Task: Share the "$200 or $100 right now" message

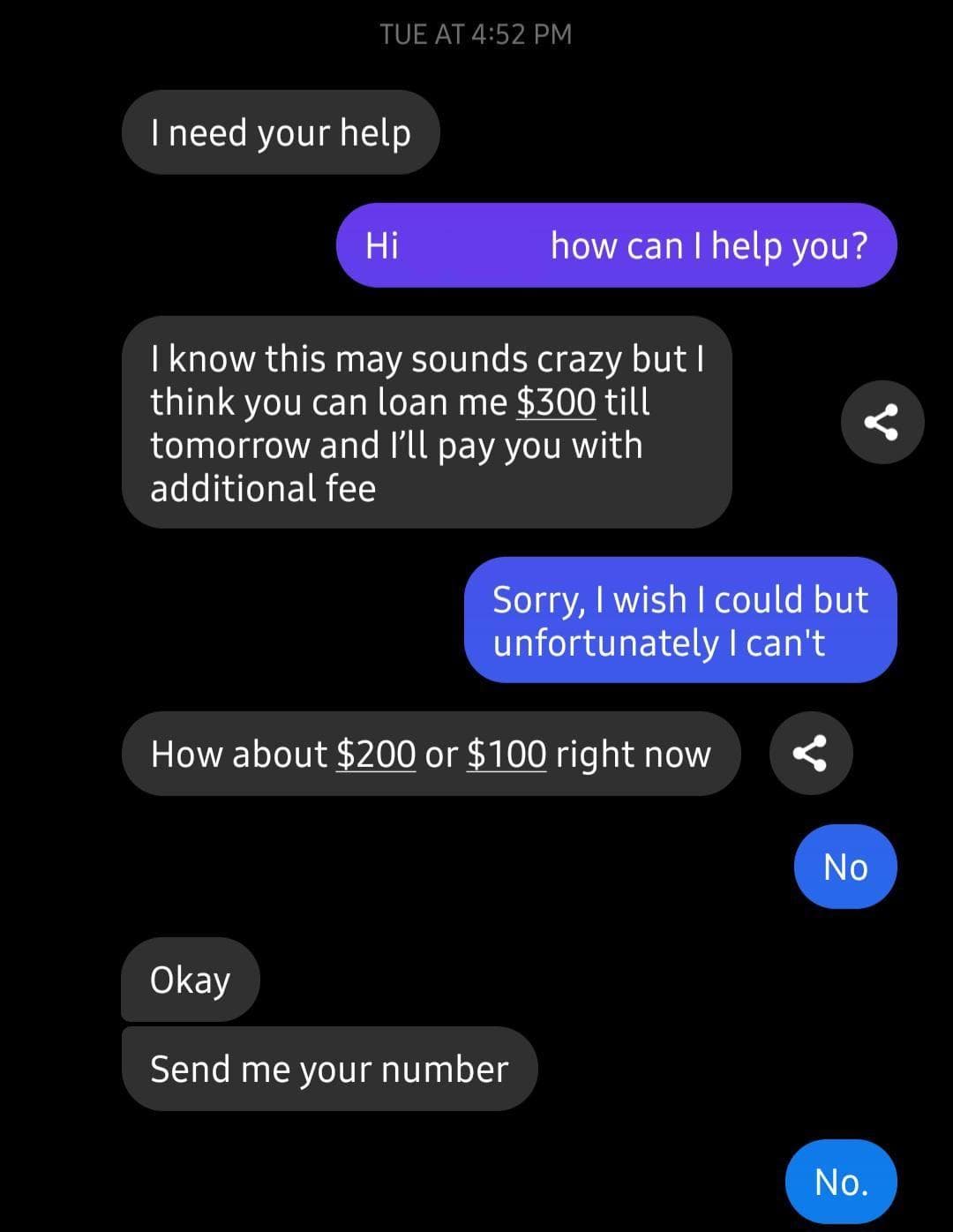Action: point(810,754)
